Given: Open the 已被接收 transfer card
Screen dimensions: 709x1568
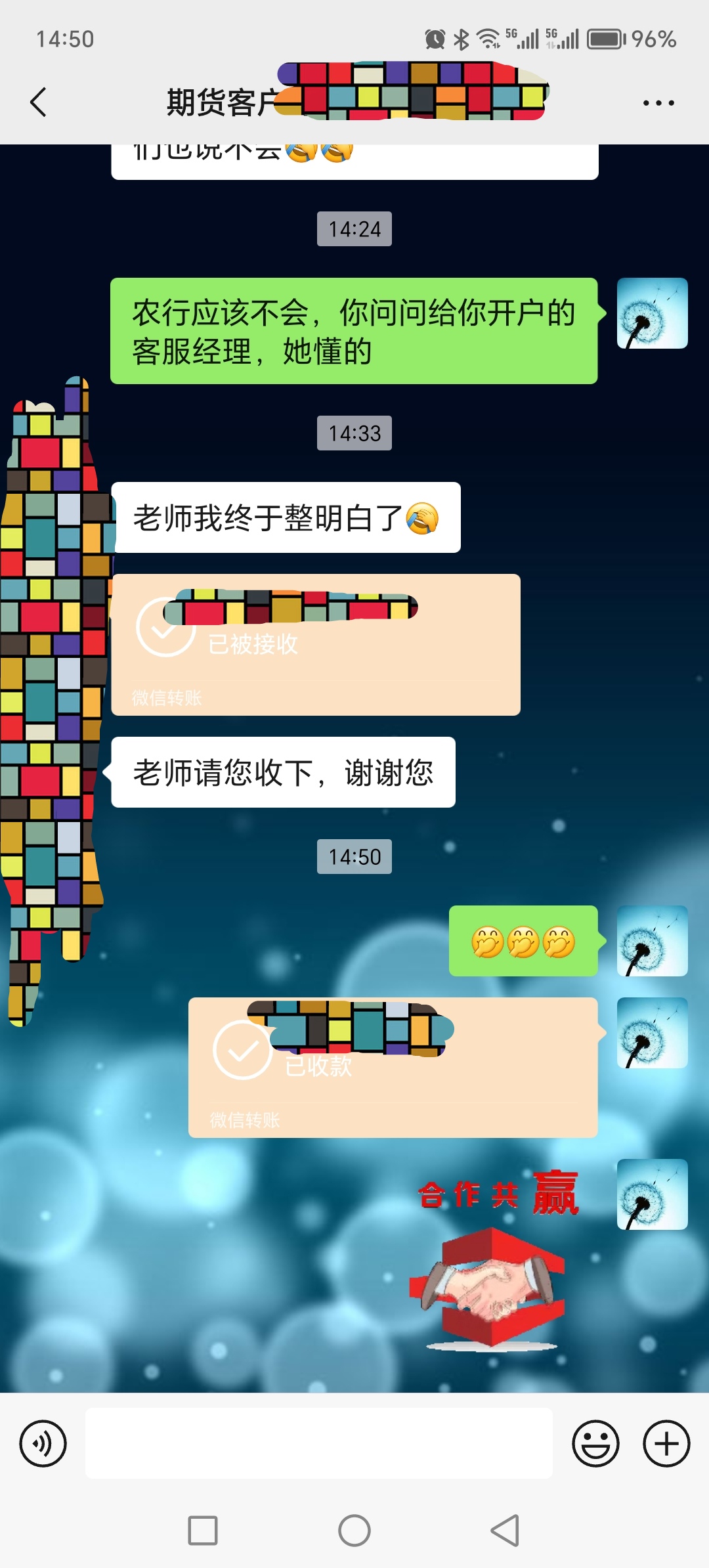Looking at the screenshot, I should (x=316, y=645).
